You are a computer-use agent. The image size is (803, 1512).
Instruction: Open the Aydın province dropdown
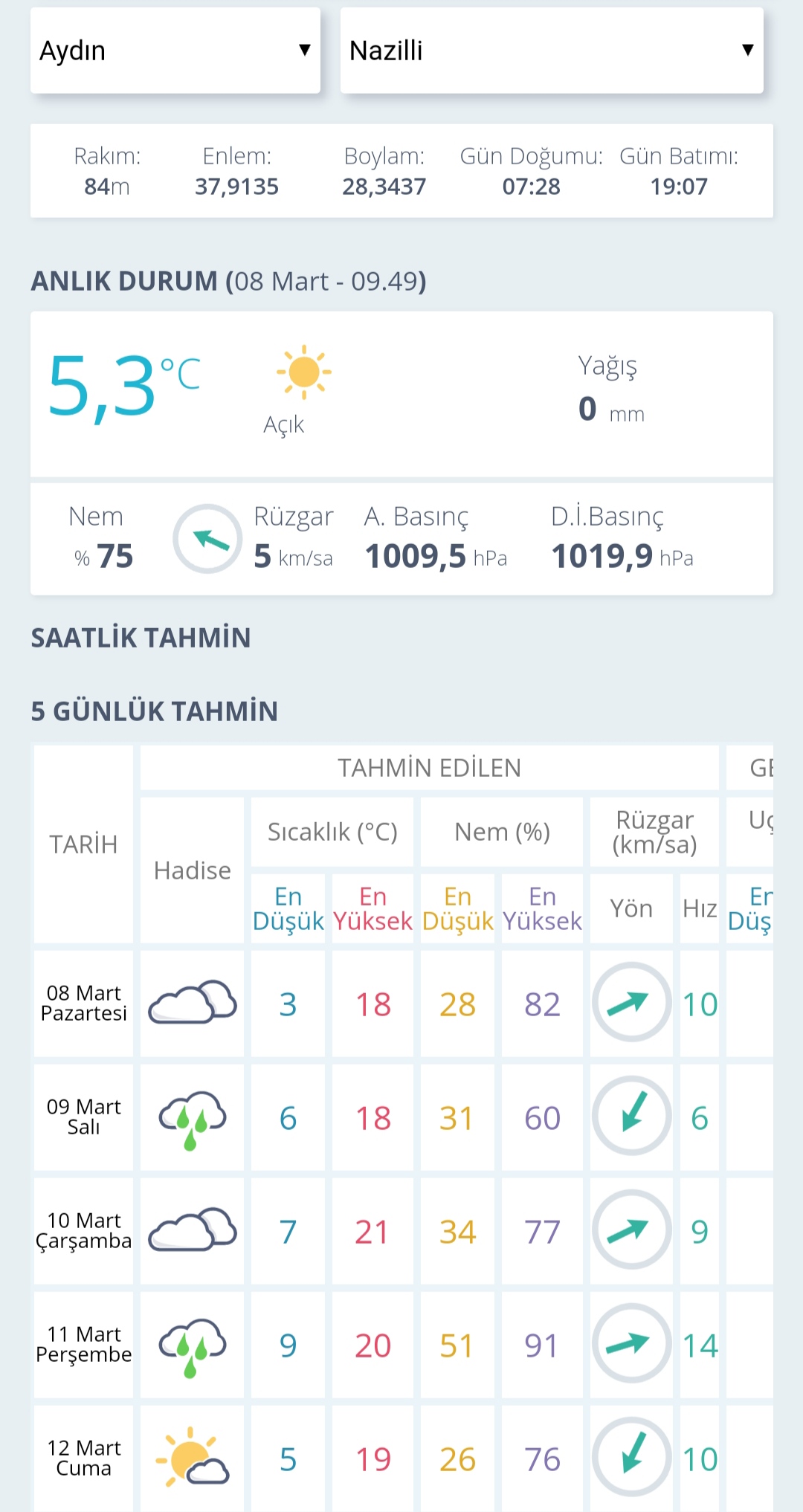click(x=175, y=51)
